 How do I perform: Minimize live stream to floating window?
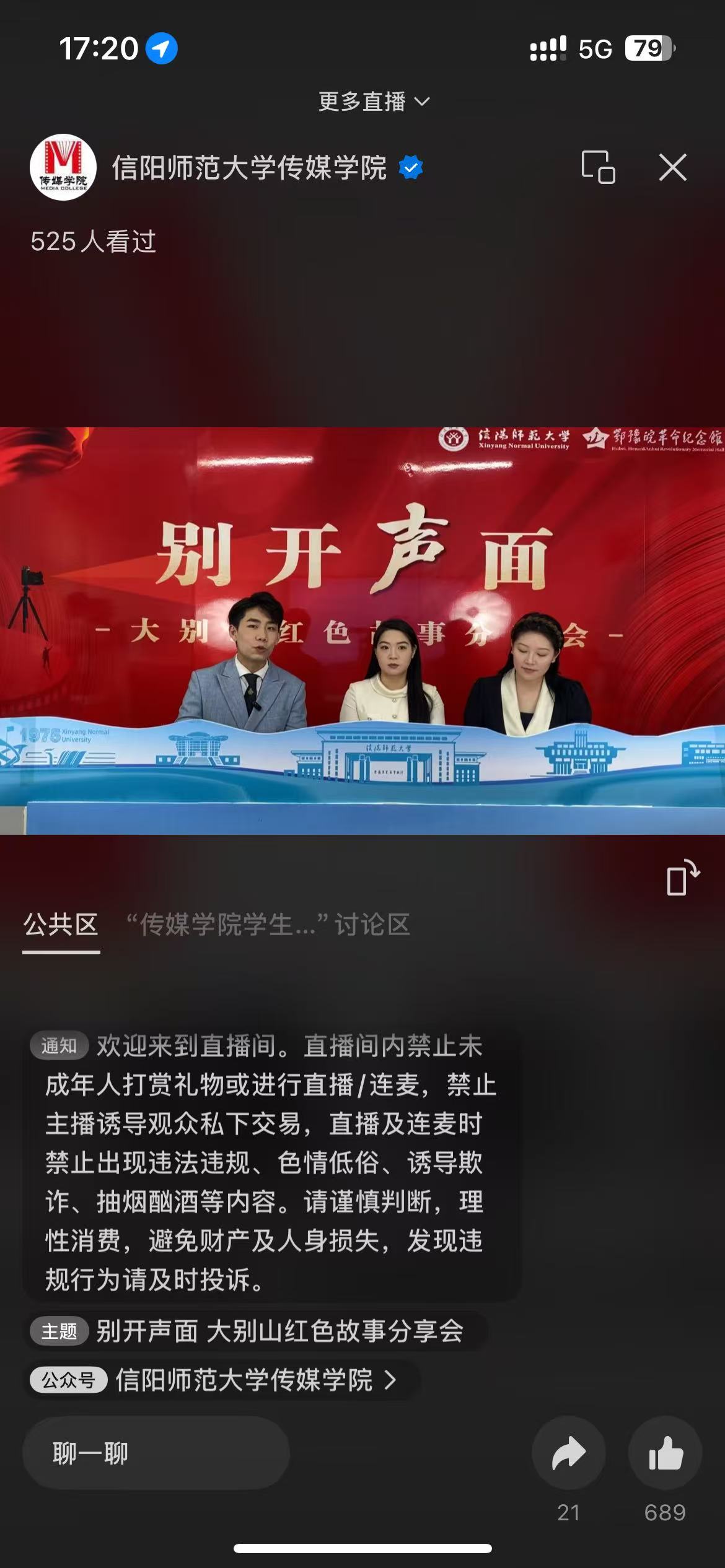pos(598,167)
